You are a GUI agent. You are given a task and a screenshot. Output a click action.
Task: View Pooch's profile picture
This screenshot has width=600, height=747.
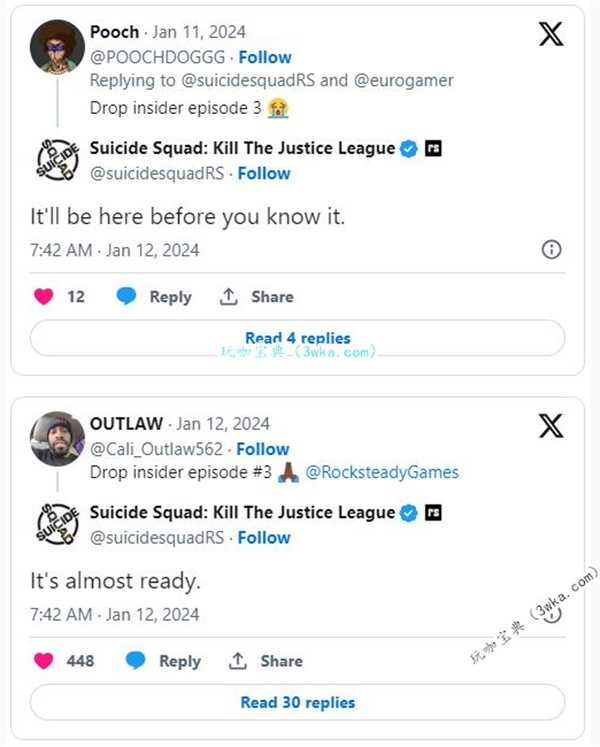click(57, 46)
